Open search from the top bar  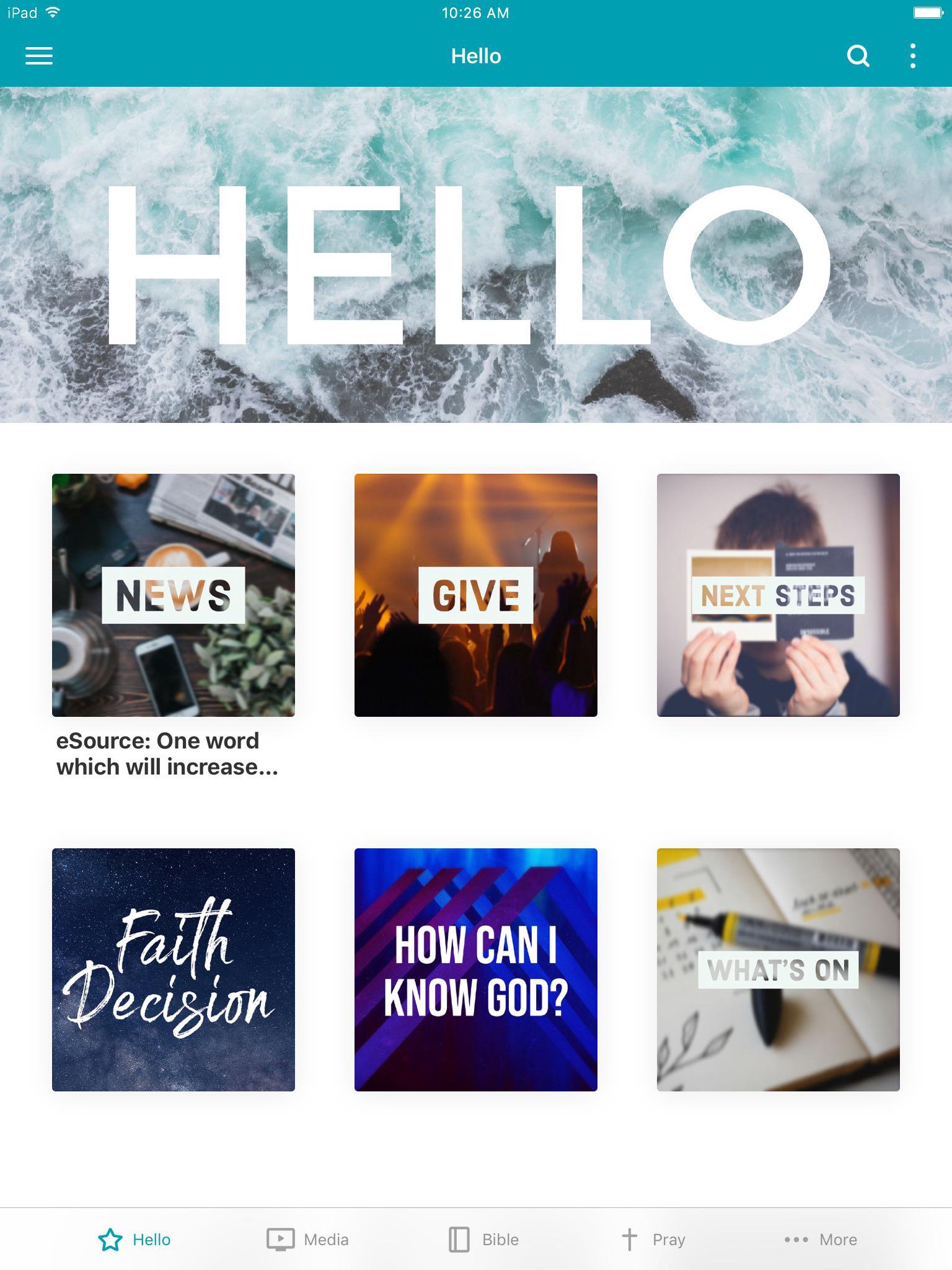point(858,56)
